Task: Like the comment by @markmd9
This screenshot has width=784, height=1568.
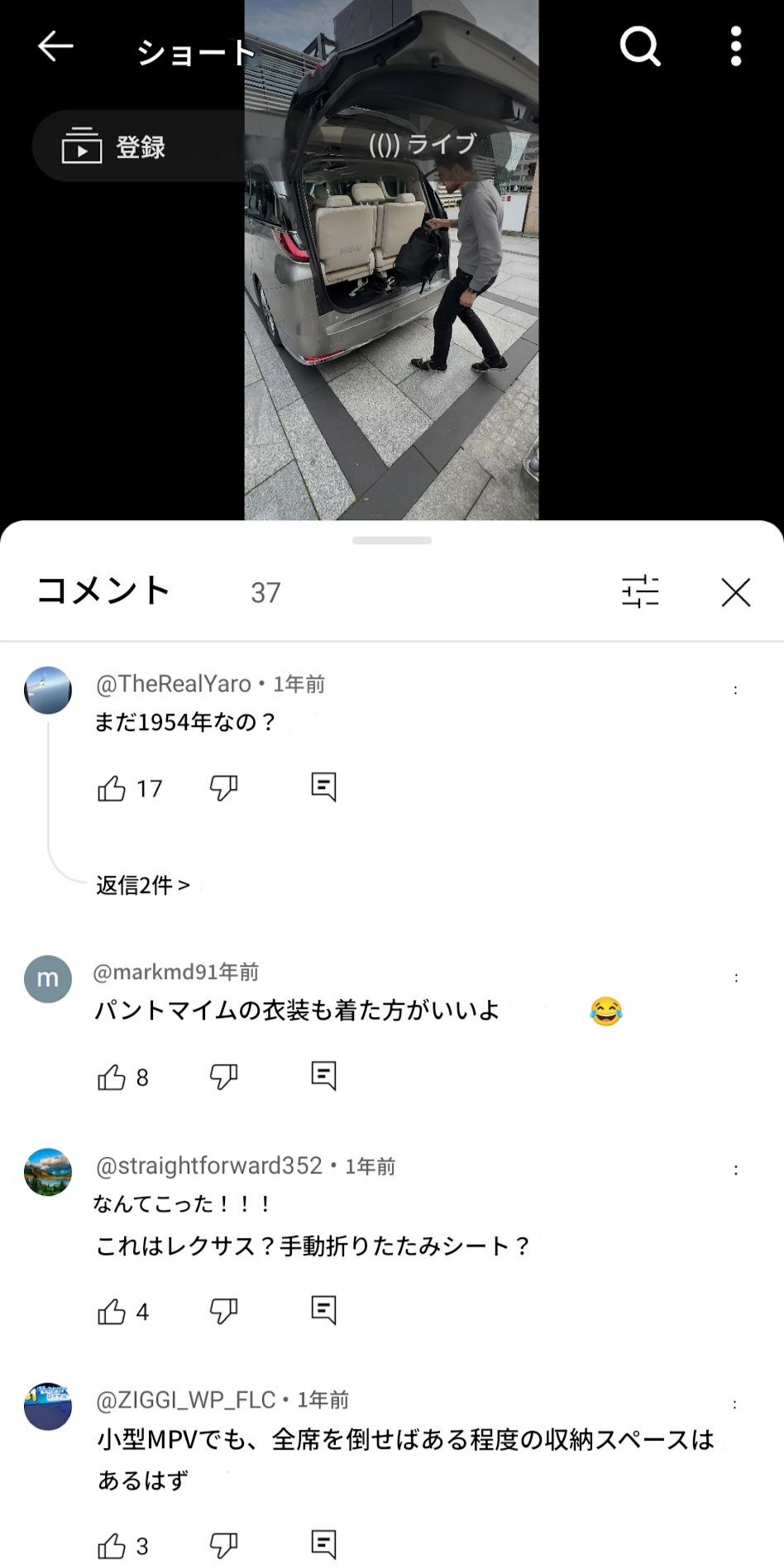Action: [112, 1077]
